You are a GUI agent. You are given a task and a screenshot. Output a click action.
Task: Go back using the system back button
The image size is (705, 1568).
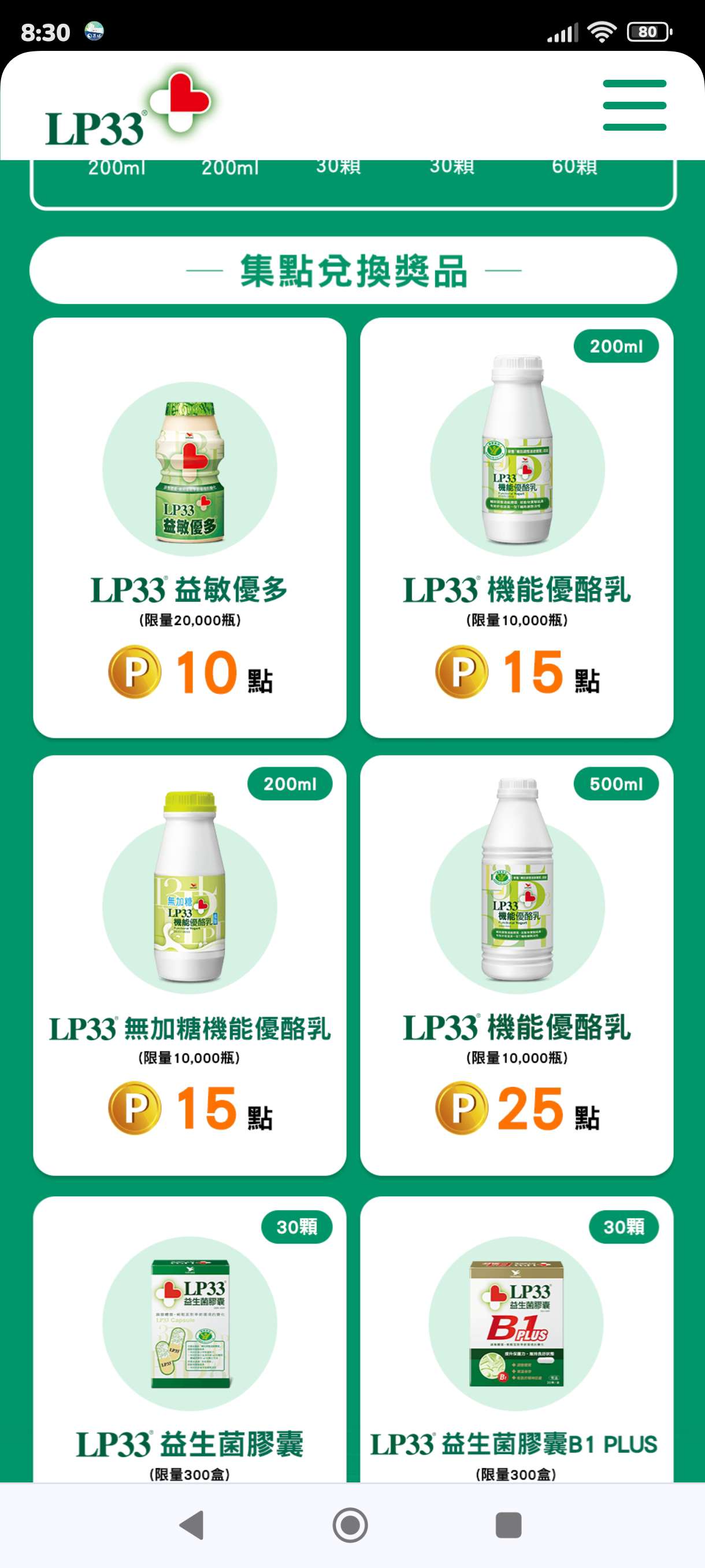(x=192, y=1525)
